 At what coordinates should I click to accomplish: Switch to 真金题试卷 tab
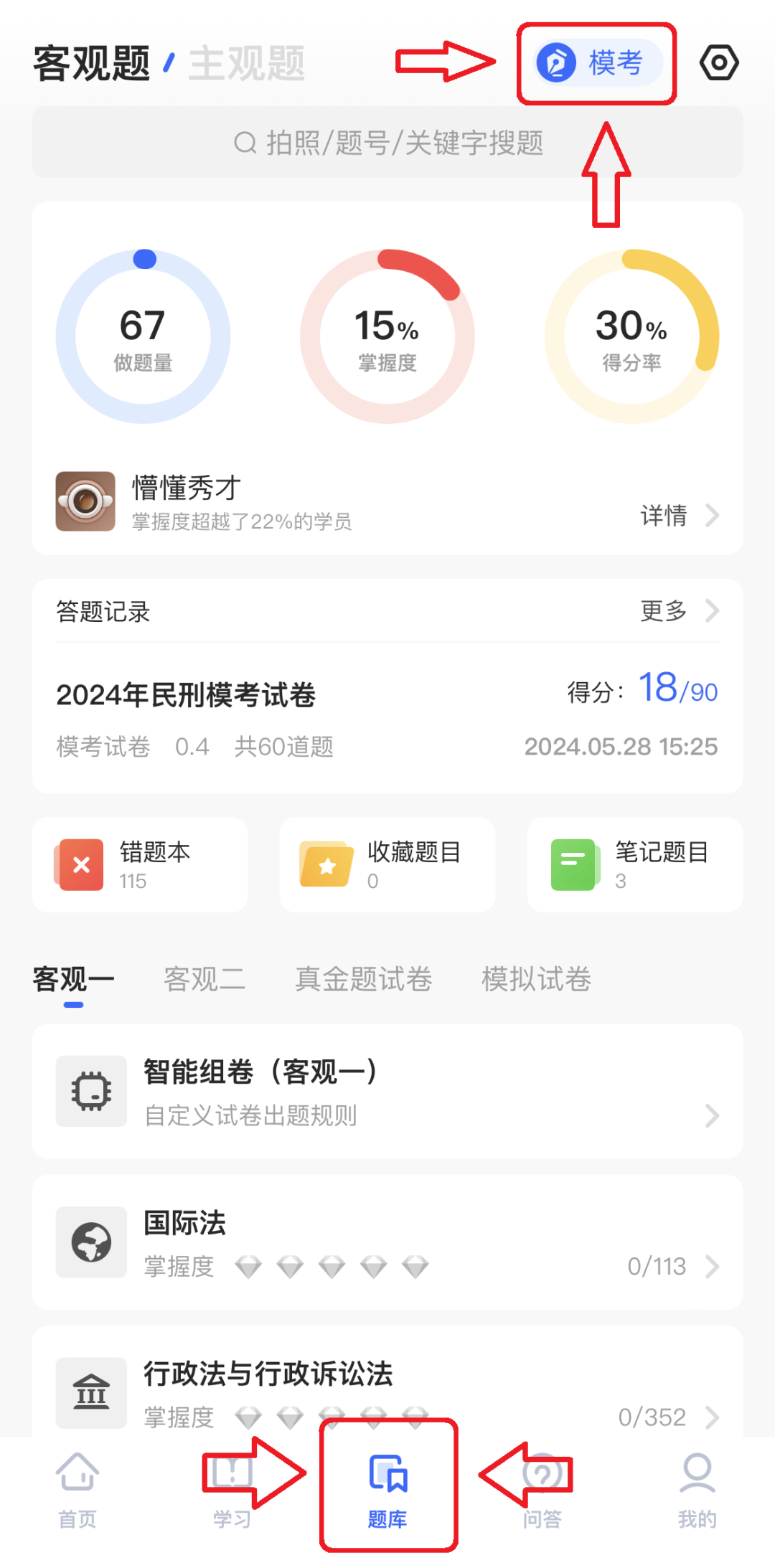pos(363,979)
